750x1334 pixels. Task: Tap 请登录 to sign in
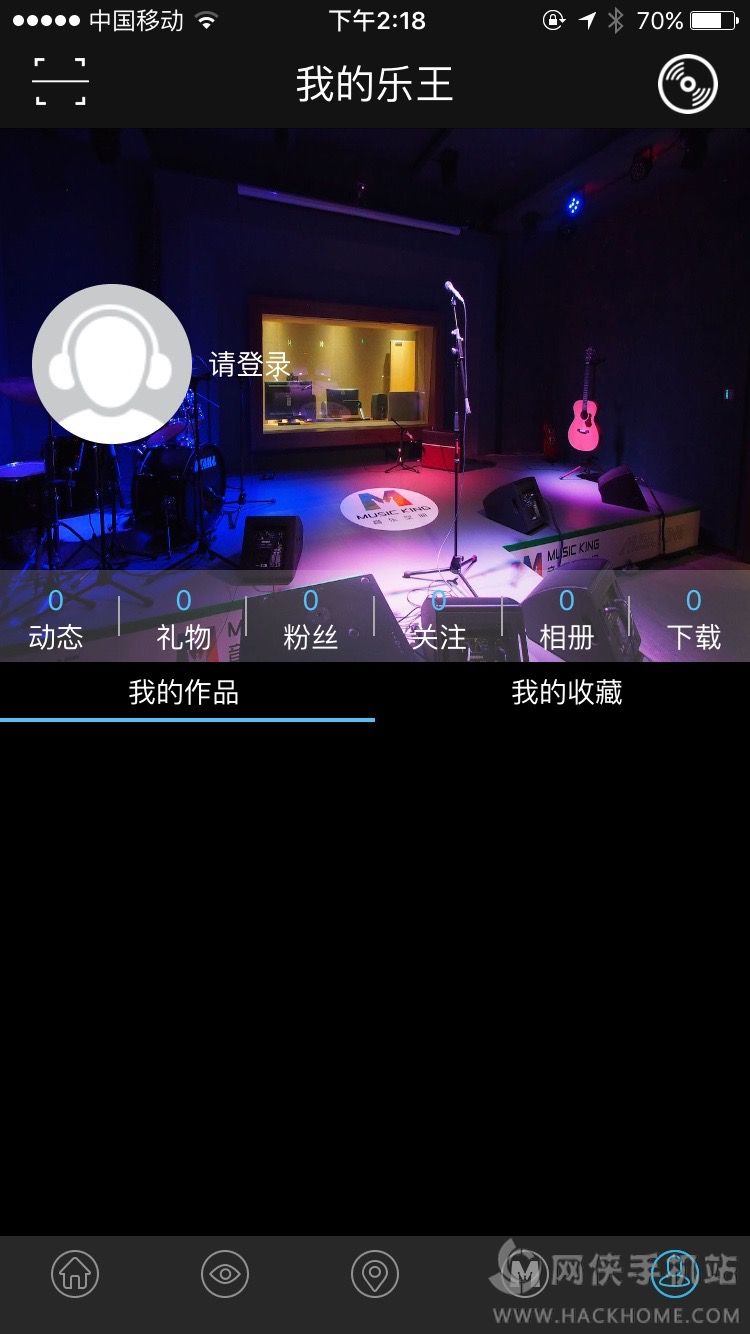250,365
